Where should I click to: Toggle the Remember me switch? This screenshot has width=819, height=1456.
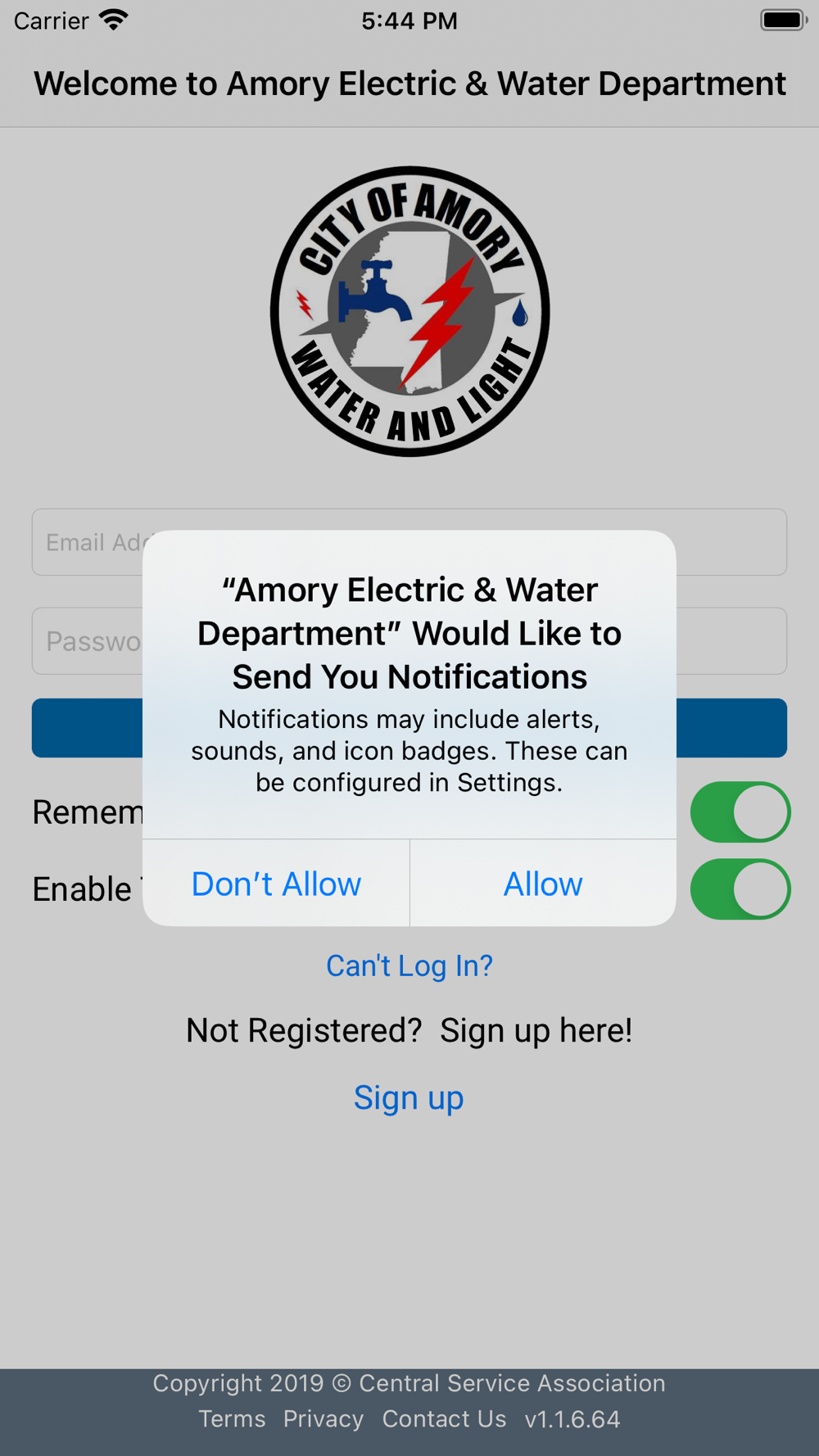[x=740, y=812]
